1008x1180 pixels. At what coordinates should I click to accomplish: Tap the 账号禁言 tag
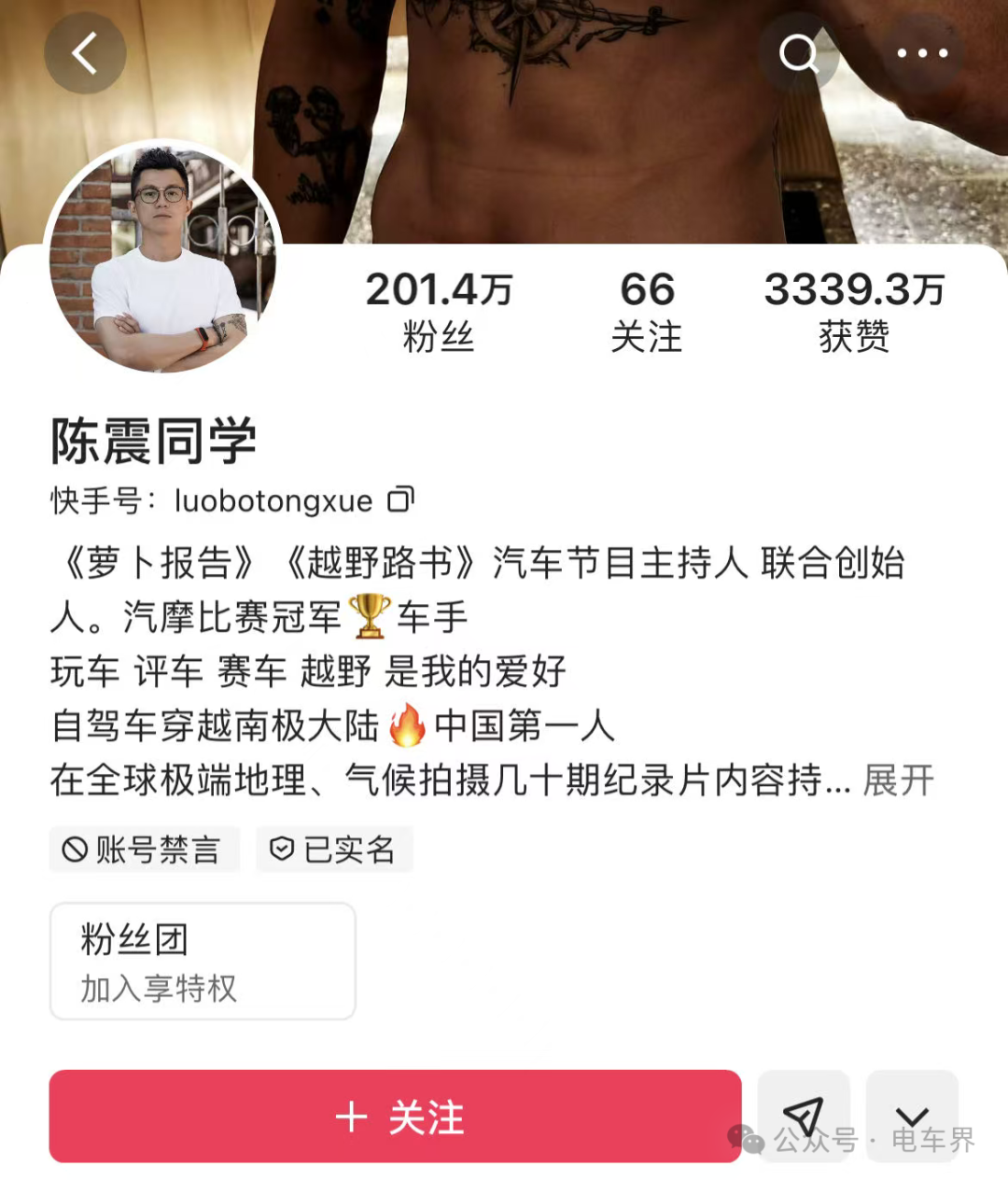[x=145, y=850]
